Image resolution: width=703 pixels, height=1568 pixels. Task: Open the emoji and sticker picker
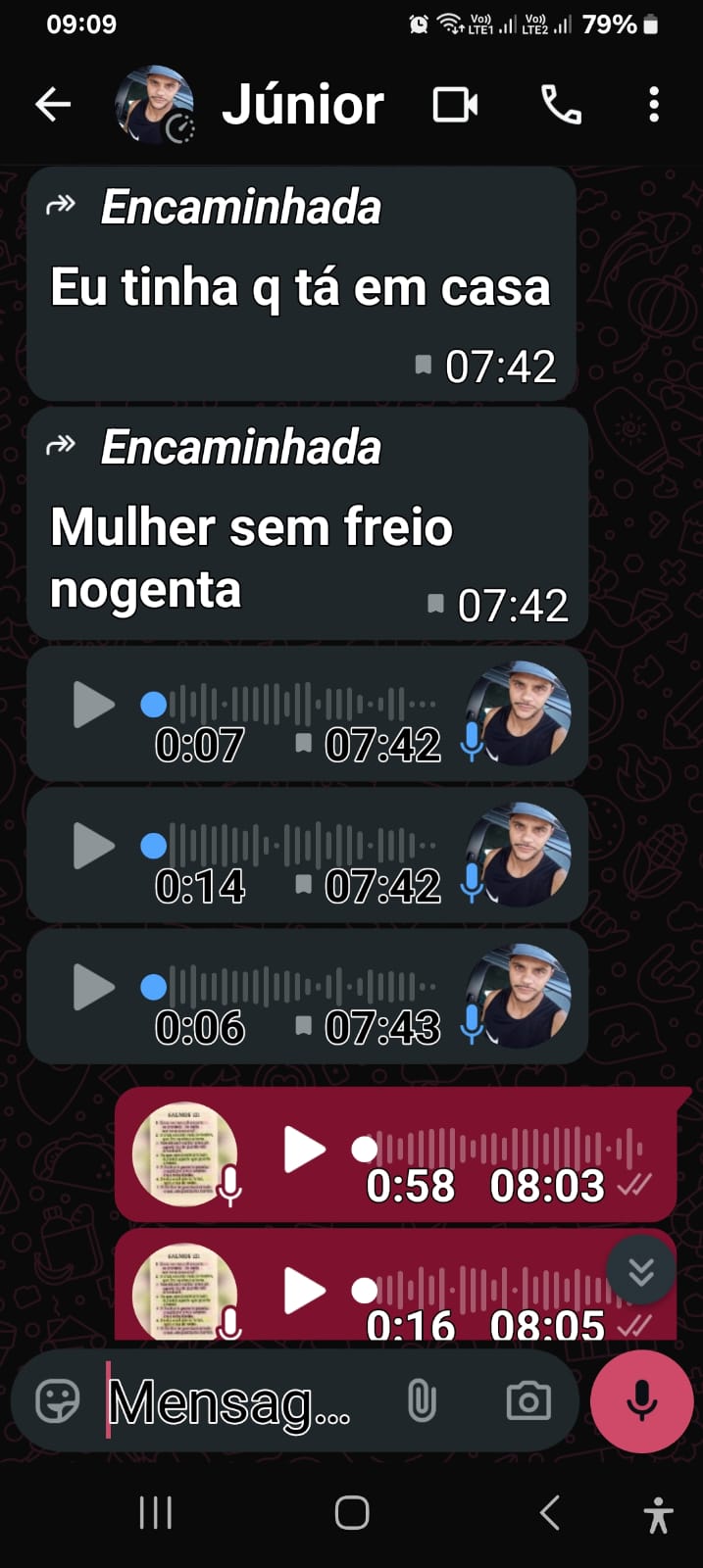[x=58, y=1400]
